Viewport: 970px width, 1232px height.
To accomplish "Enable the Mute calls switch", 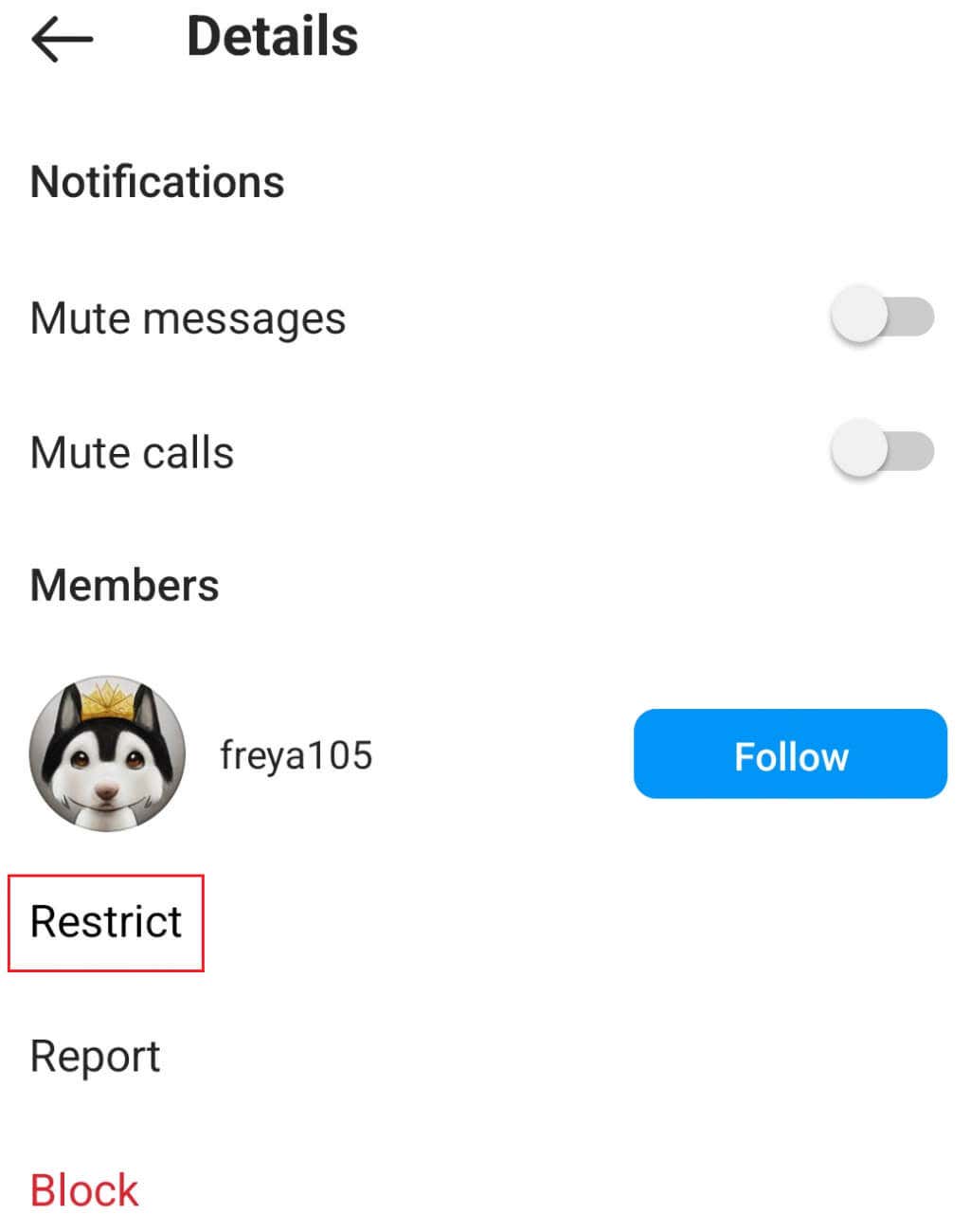I will [881, 451].
